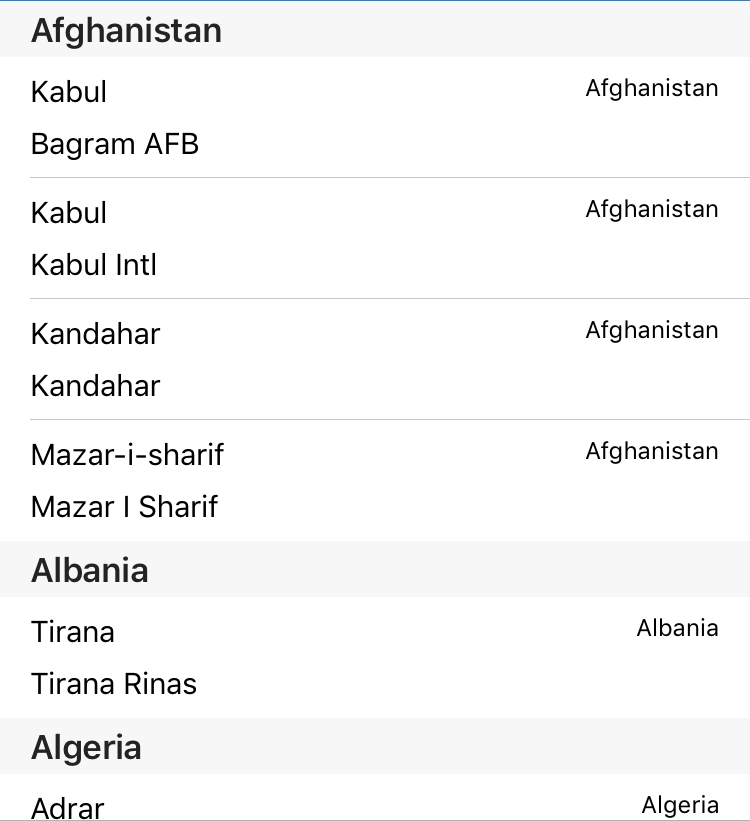
Task: Select the Bagram AFB airport in Kabul
Action: tap(375, 117)
